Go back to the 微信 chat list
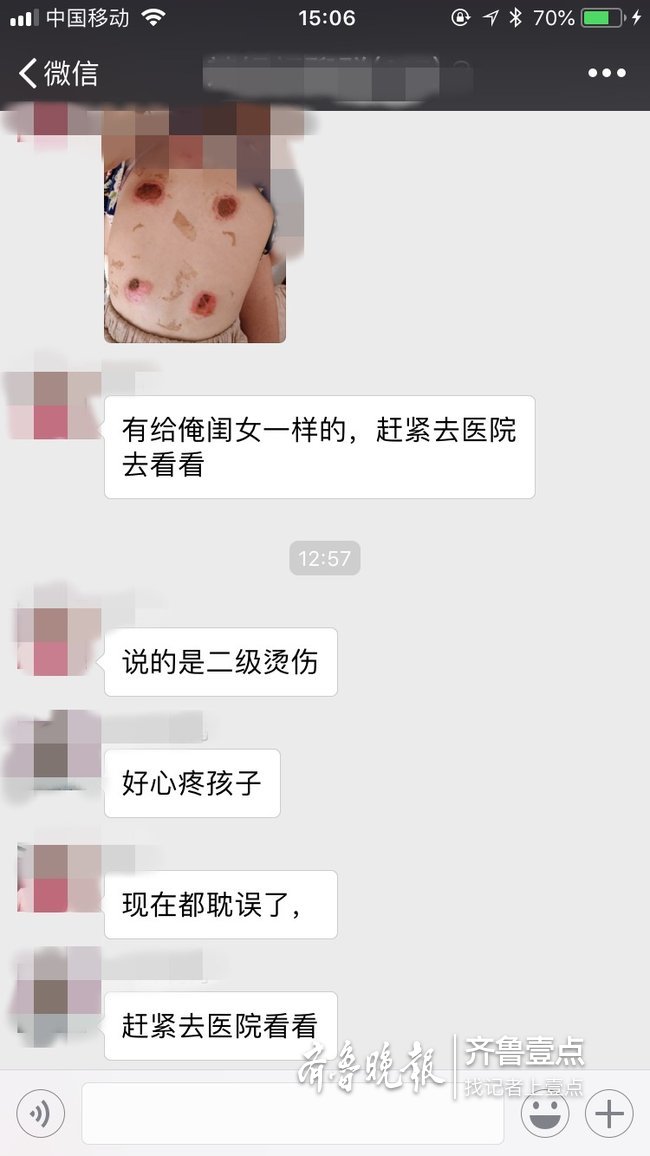The height and width of the screenshot is (1156, 650). coord(58,73)
